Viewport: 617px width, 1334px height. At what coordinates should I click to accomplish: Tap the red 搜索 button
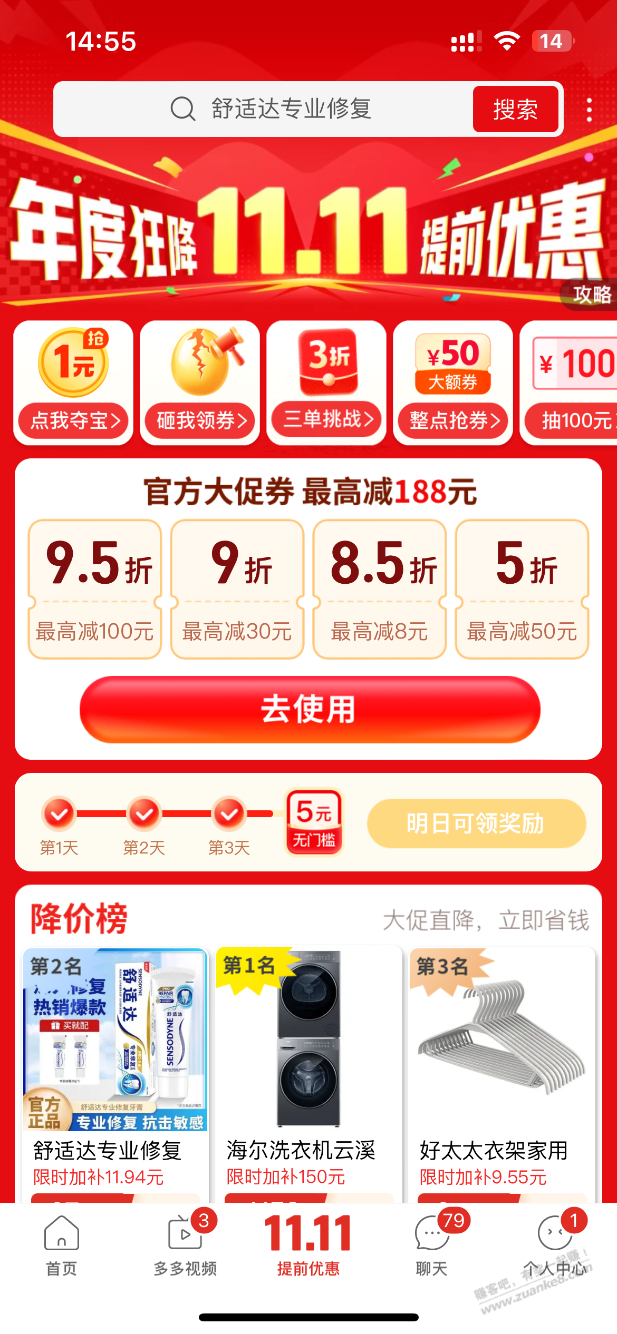click(515, 109)
